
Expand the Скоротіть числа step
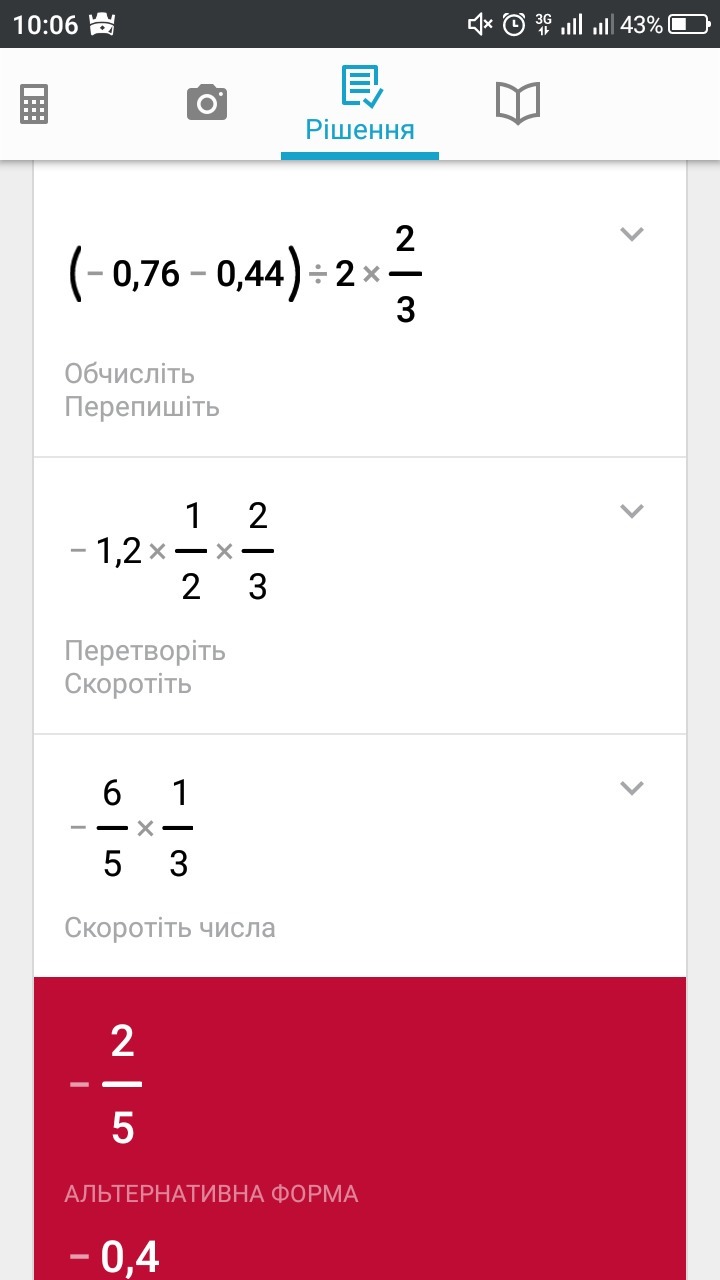click(x=631, y=788)
